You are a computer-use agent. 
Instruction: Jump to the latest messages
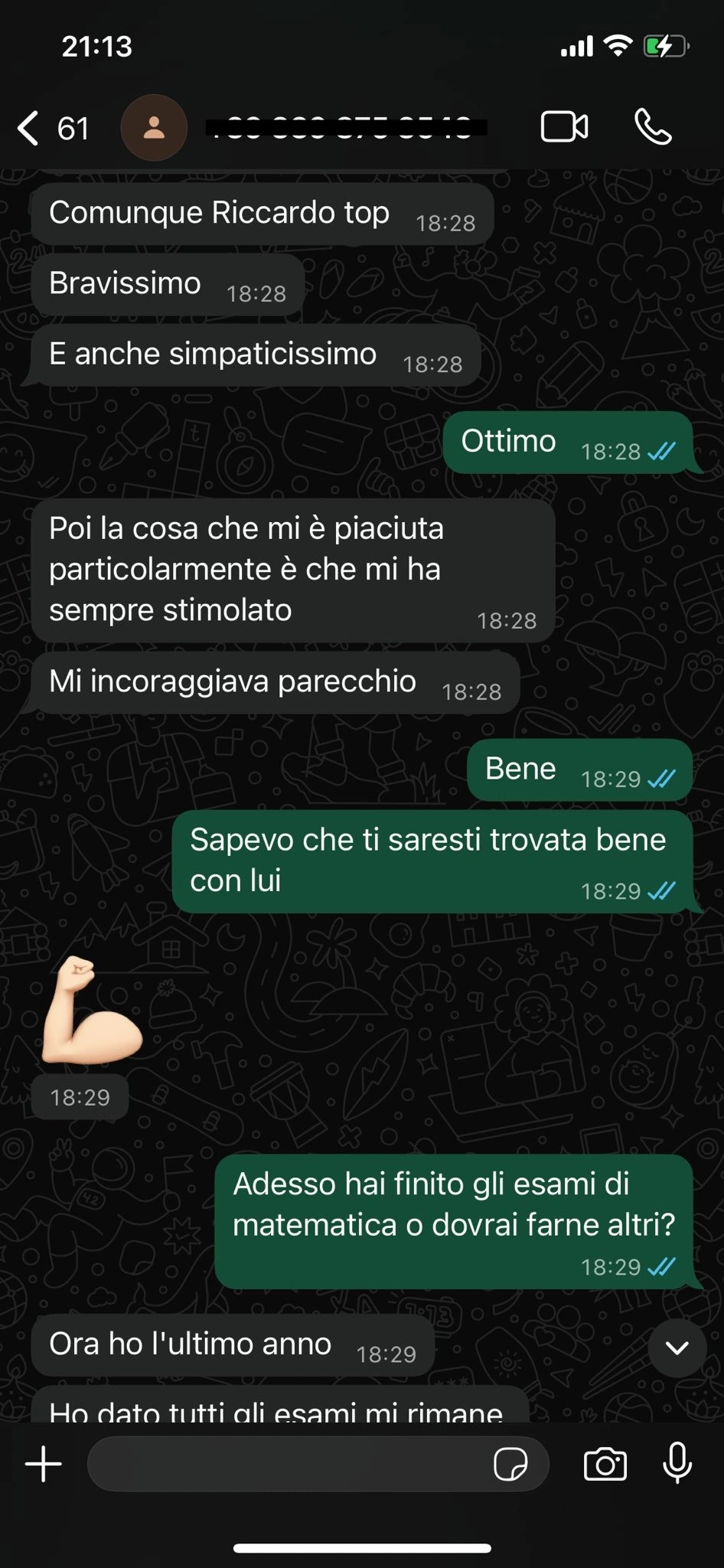(x=677, y=1347)
